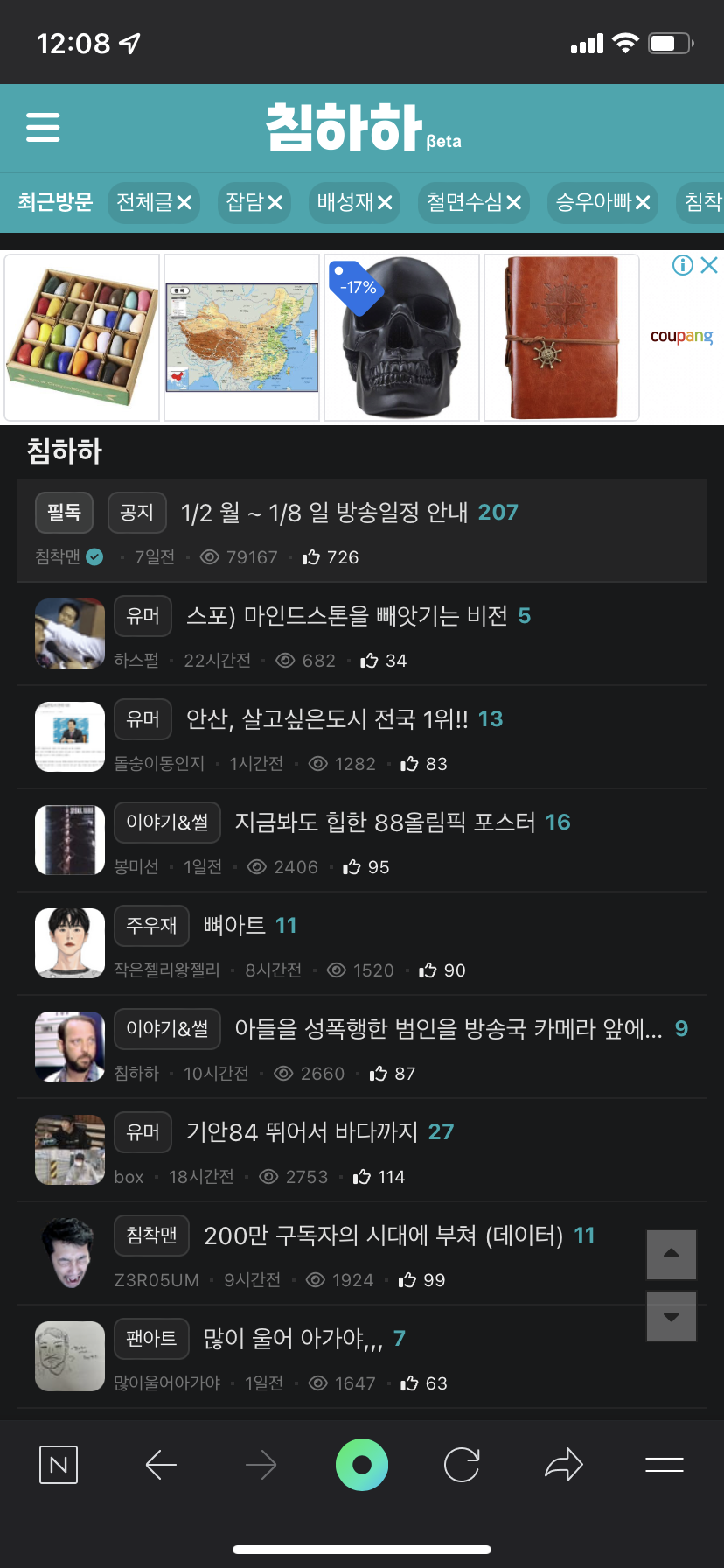This screenshot has height=1568, width=724.
Task: Open the Naver N home button
Action: [59, 1465]
